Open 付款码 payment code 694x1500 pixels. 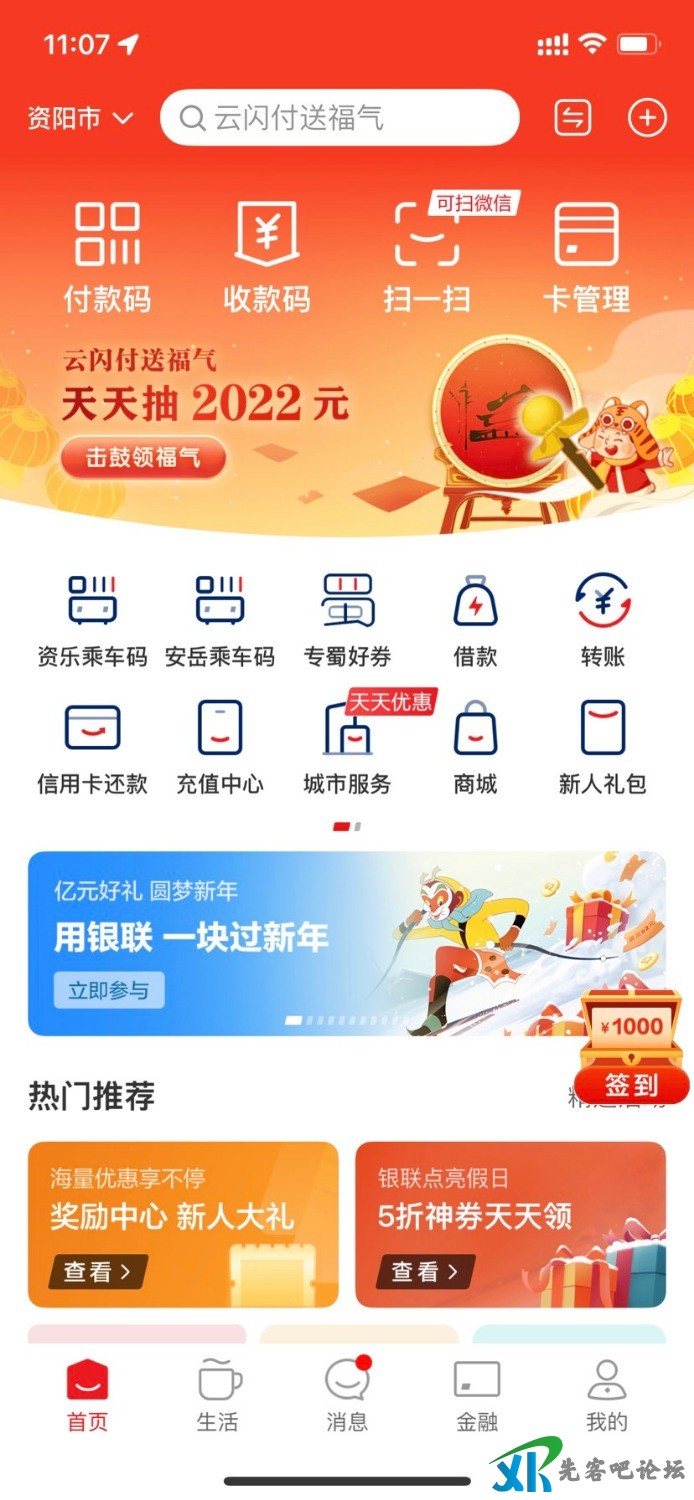107,256
